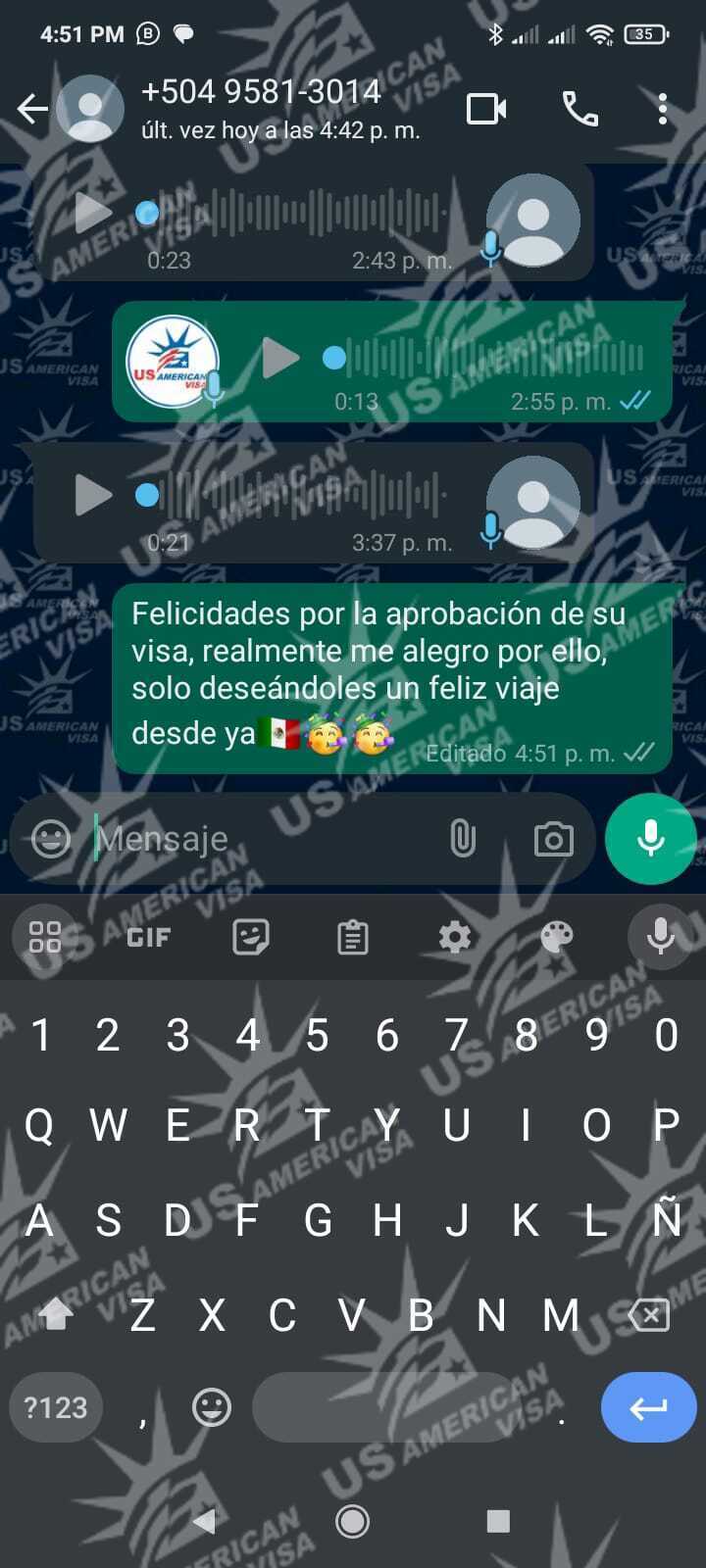The width and height of the screenshot is (706, 1568).
Task: Start a voice call with this contact
Action: [x=580, y=109]
